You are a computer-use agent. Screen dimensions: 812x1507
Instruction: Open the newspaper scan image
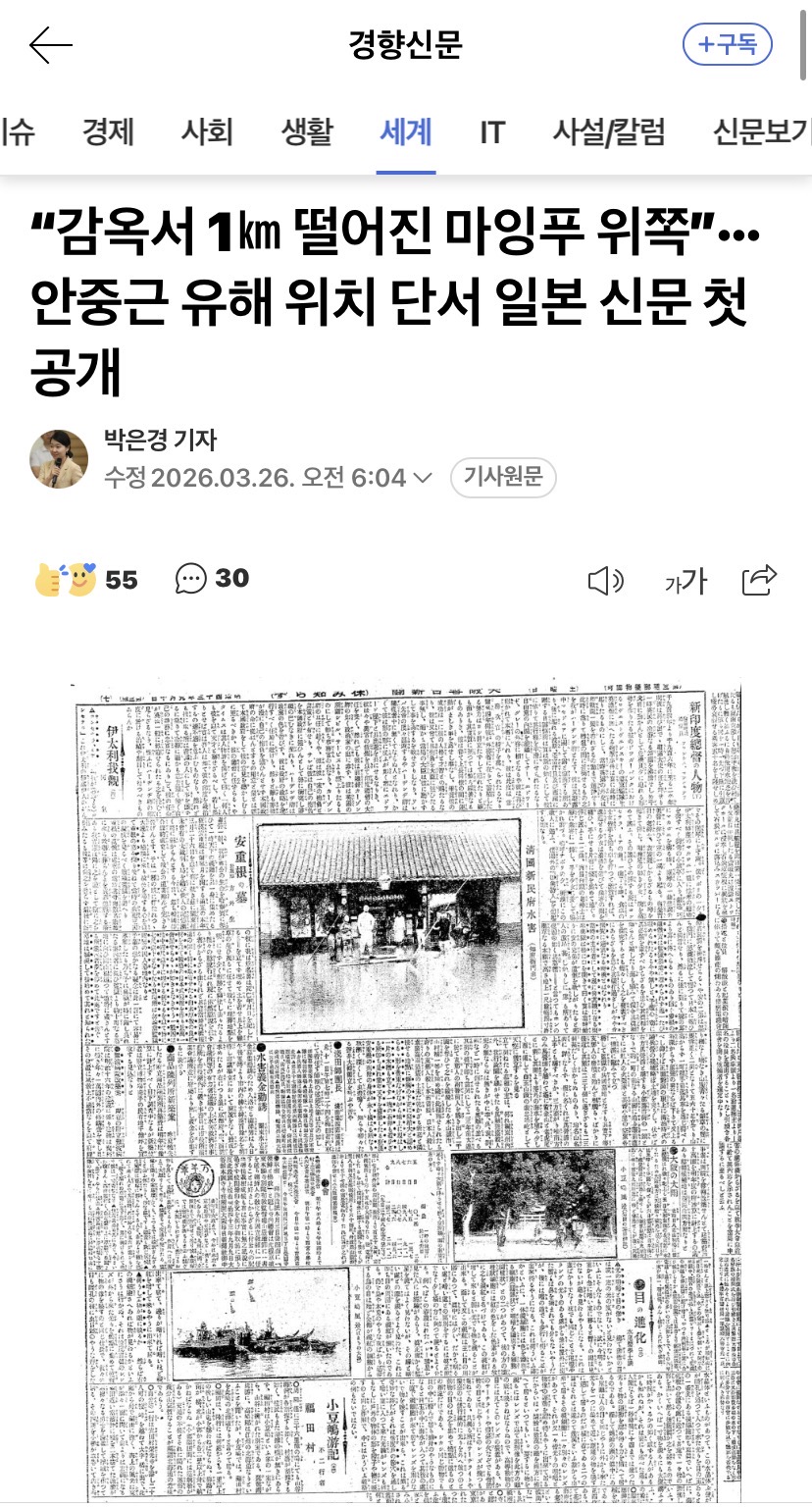point(406,1090)
